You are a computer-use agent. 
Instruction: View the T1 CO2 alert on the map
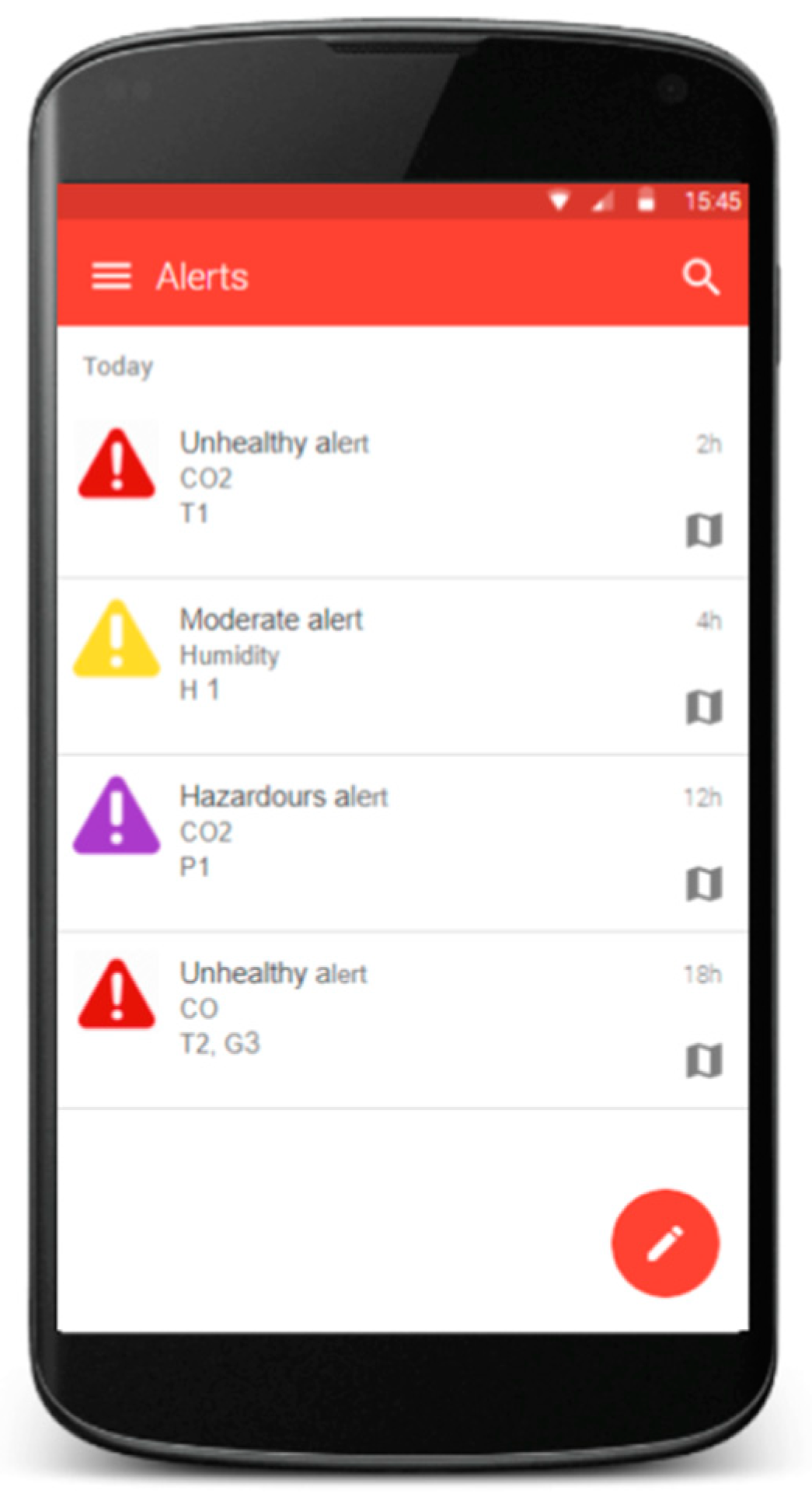click(704, 531)
